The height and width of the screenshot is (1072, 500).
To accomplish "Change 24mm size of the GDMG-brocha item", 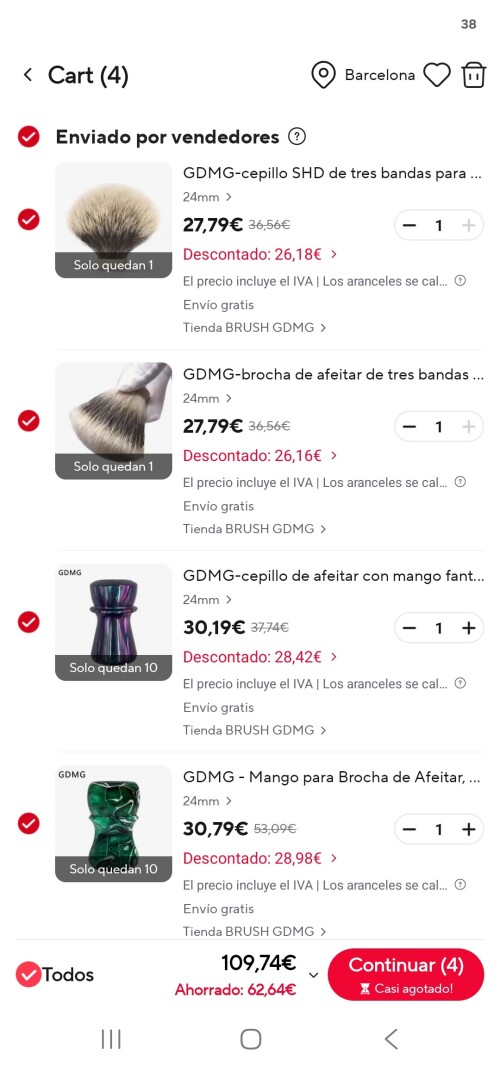I will pos(207,398).
